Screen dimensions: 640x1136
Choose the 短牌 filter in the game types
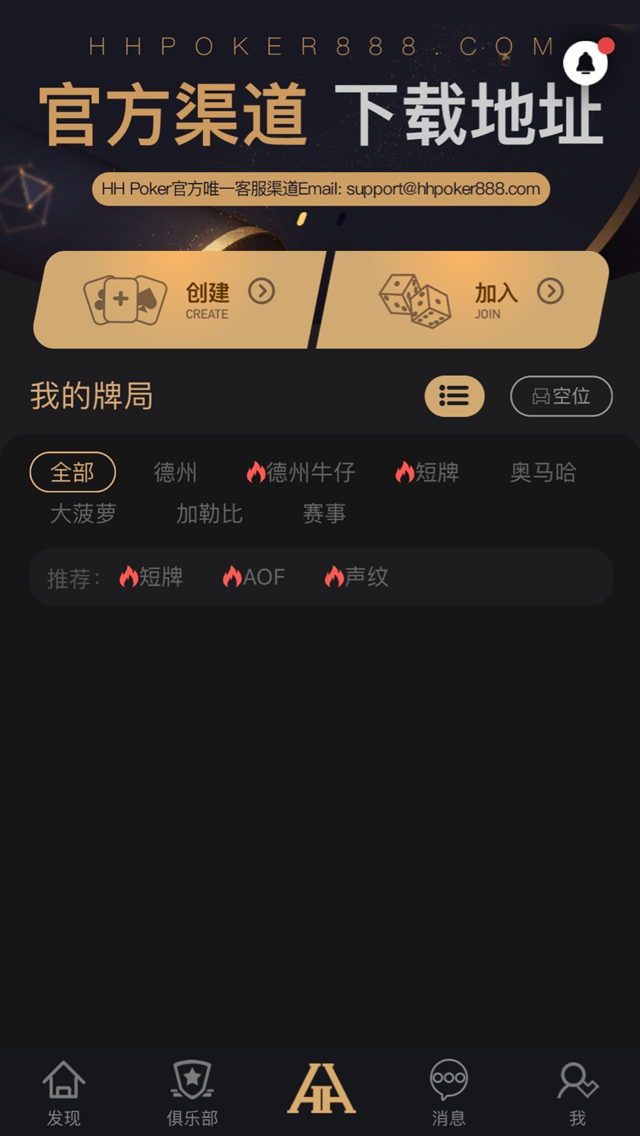pyautogui.click(x=428, y=472)
